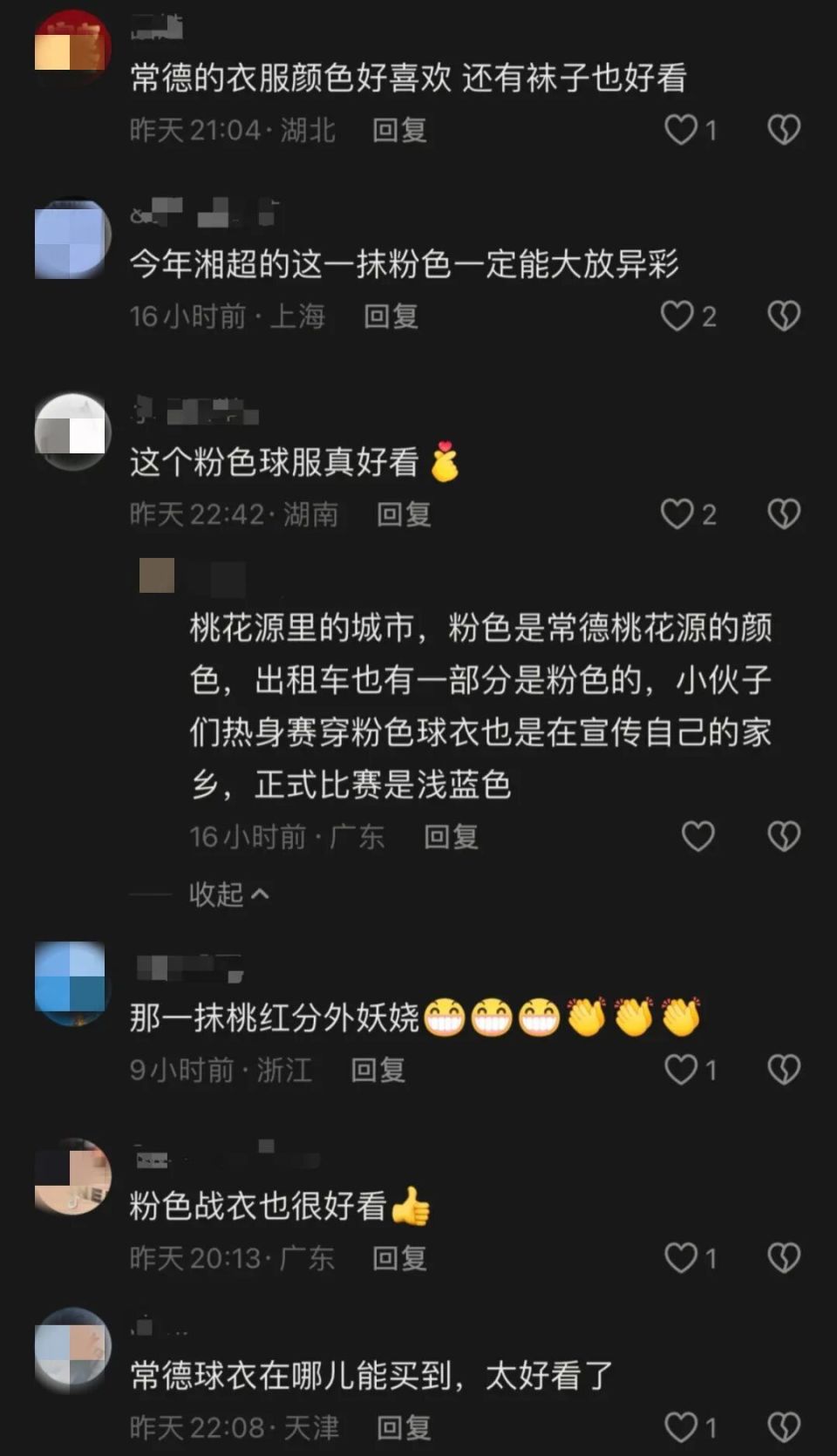
Task: Open avatar of the 浙江 commenter
Action: [x=72, y=982]
